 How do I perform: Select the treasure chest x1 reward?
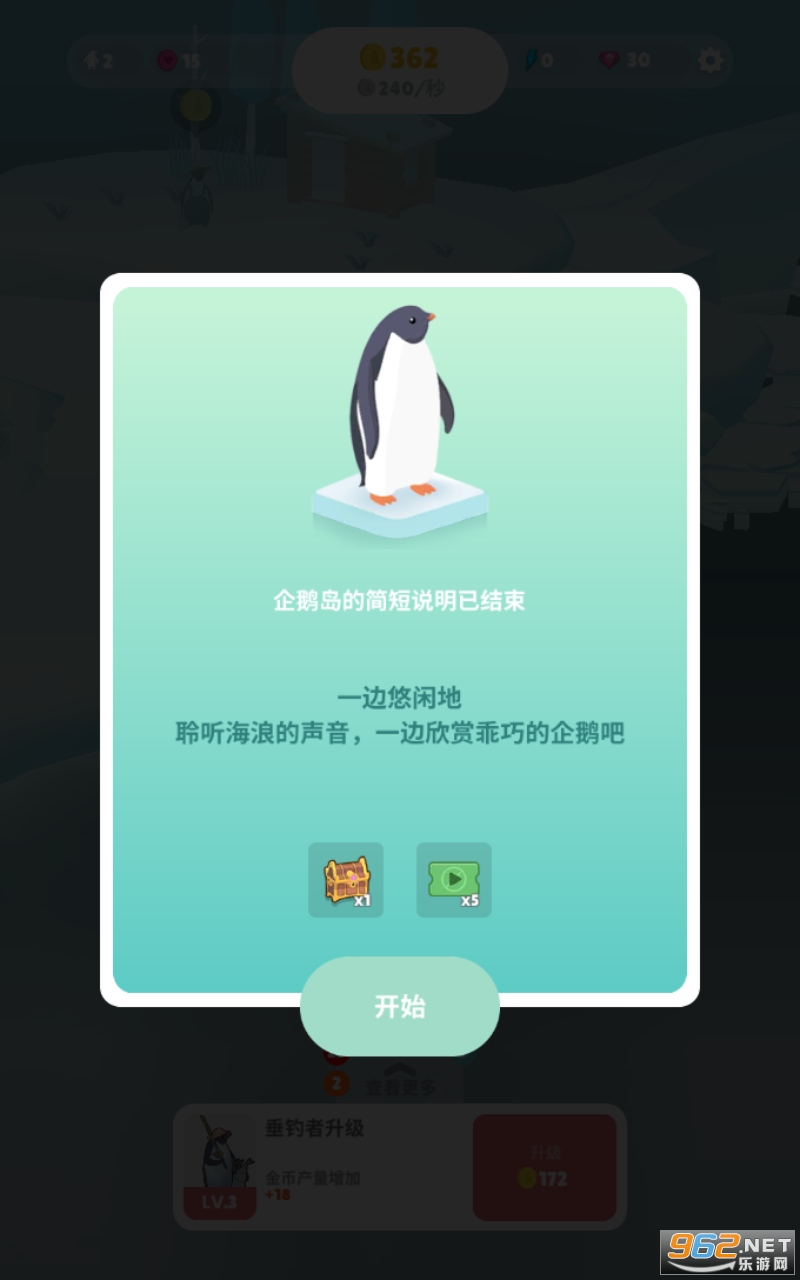point(346,880)
